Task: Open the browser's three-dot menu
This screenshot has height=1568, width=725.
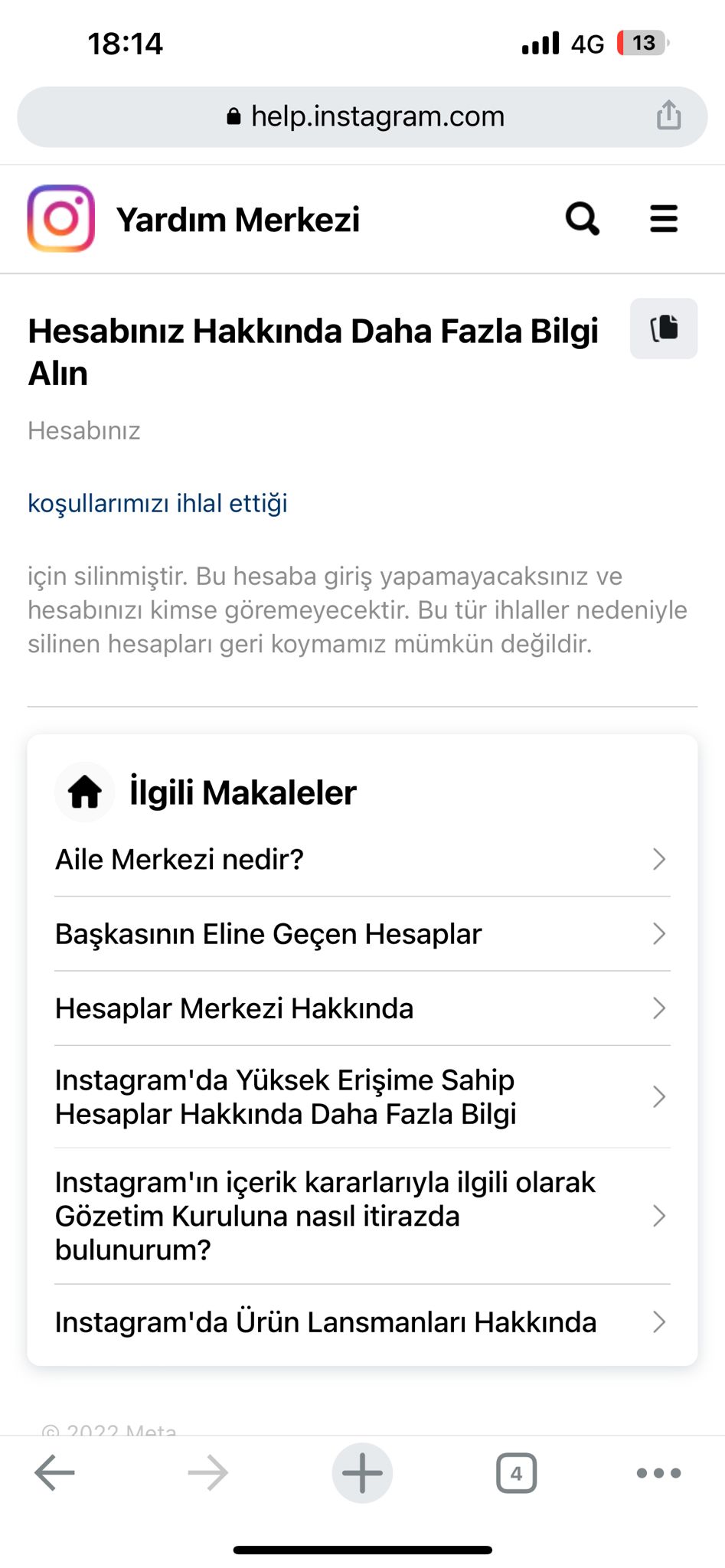Action: click(x=658, y=1472)
